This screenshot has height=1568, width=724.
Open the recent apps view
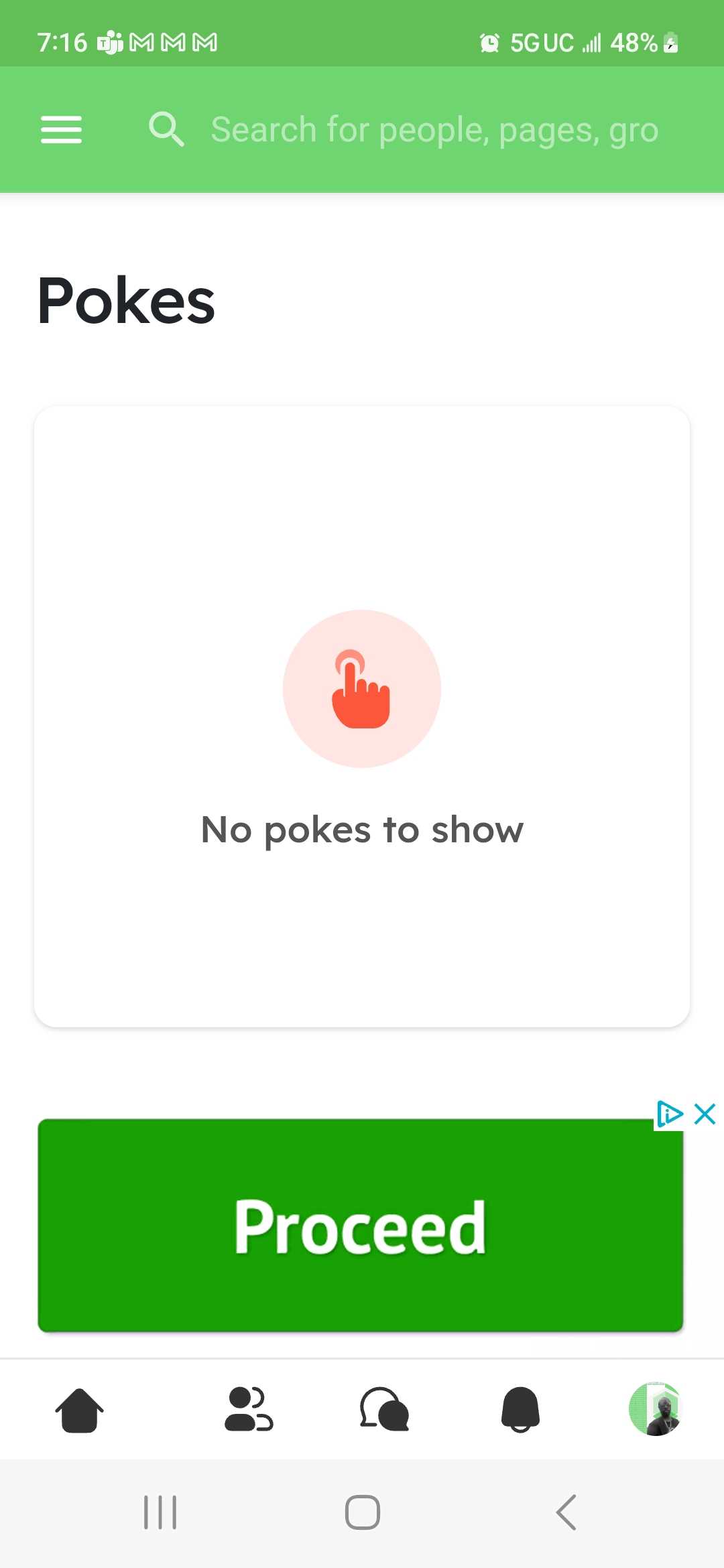pos(160,1512)
